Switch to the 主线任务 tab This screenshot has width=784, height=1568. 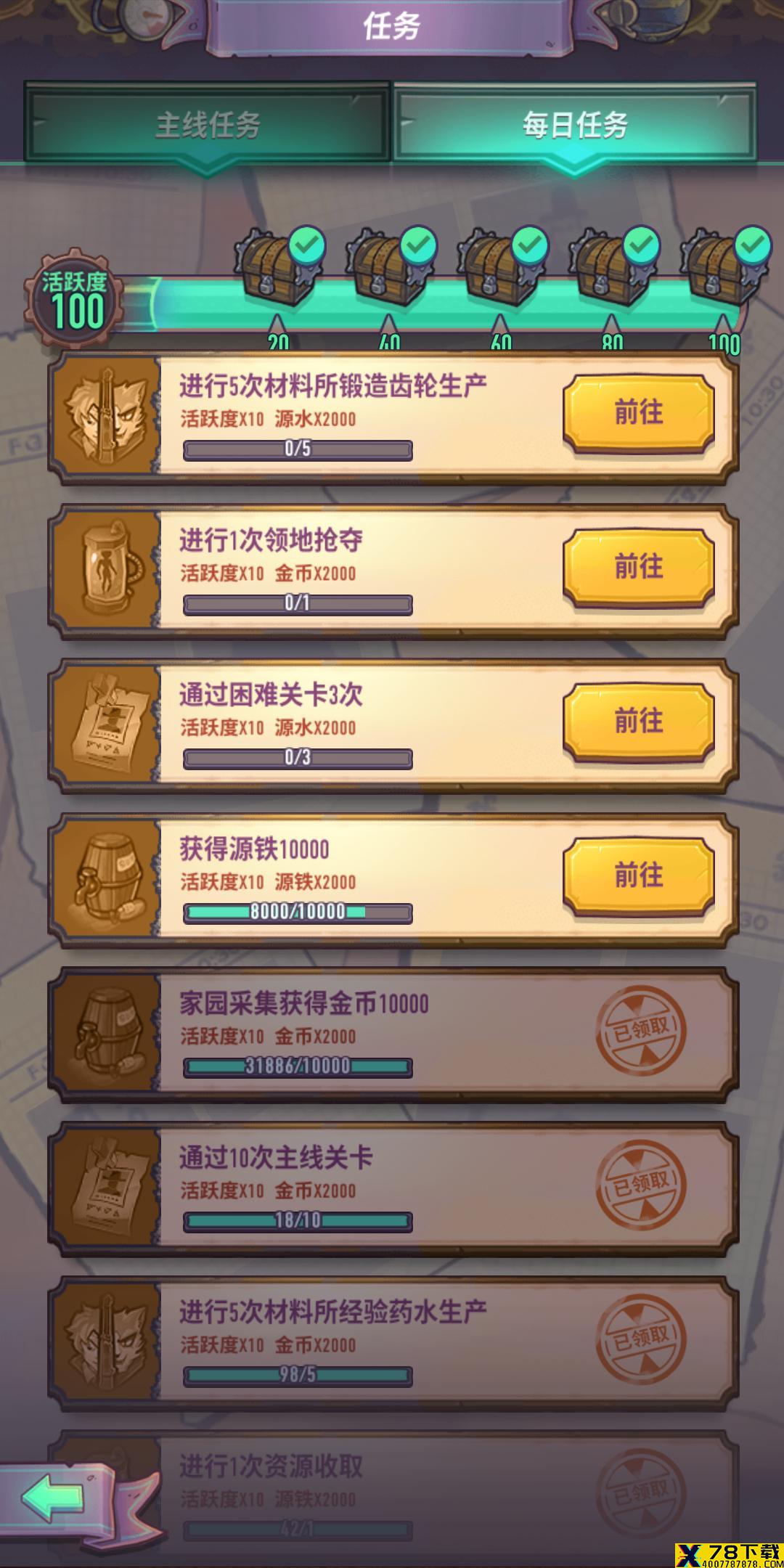point(208,123)
